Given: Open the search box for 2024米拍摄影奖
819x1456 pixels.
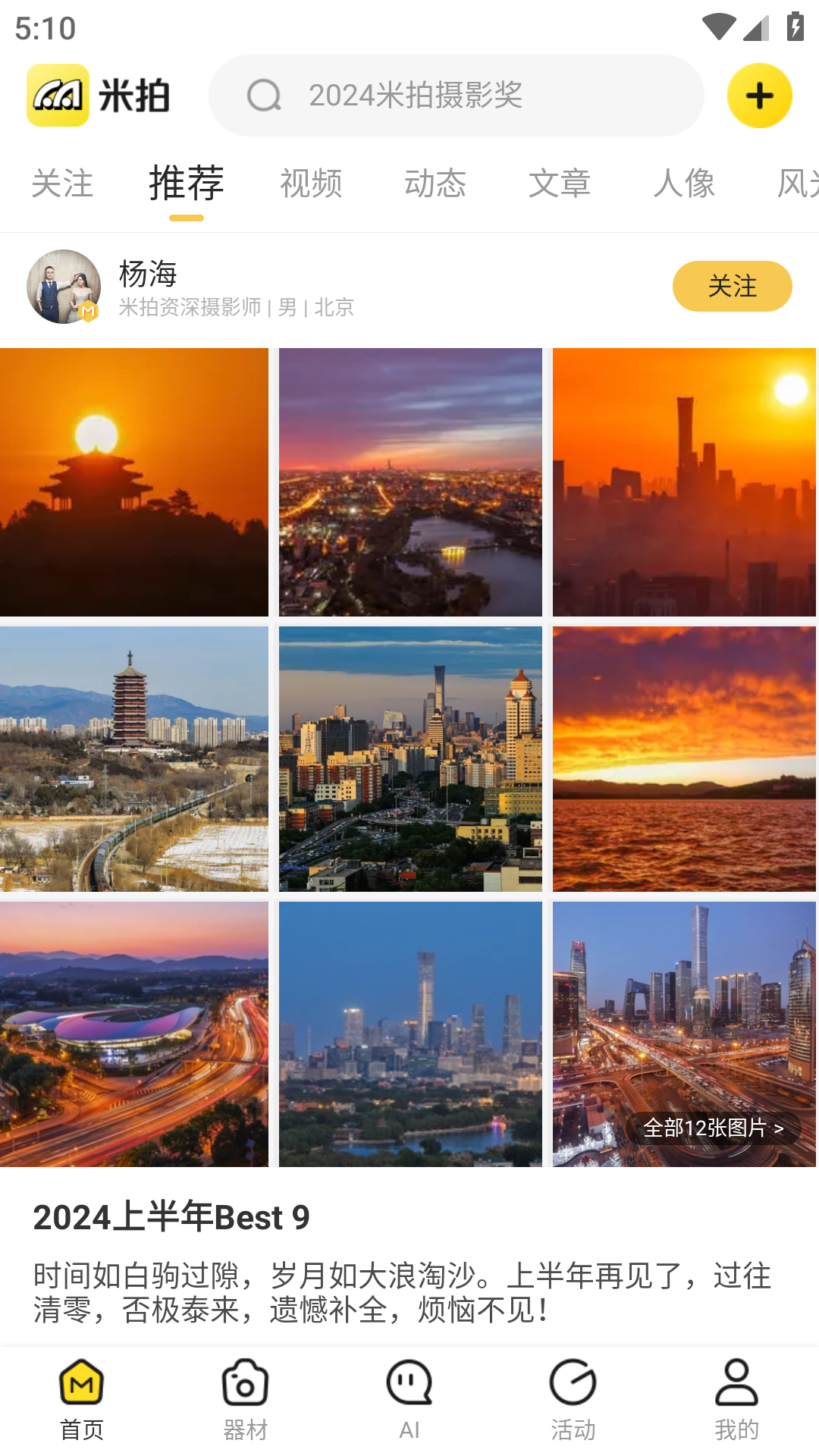Looking at the screenshot, I should pyautogui.click(x=455, y=96).
